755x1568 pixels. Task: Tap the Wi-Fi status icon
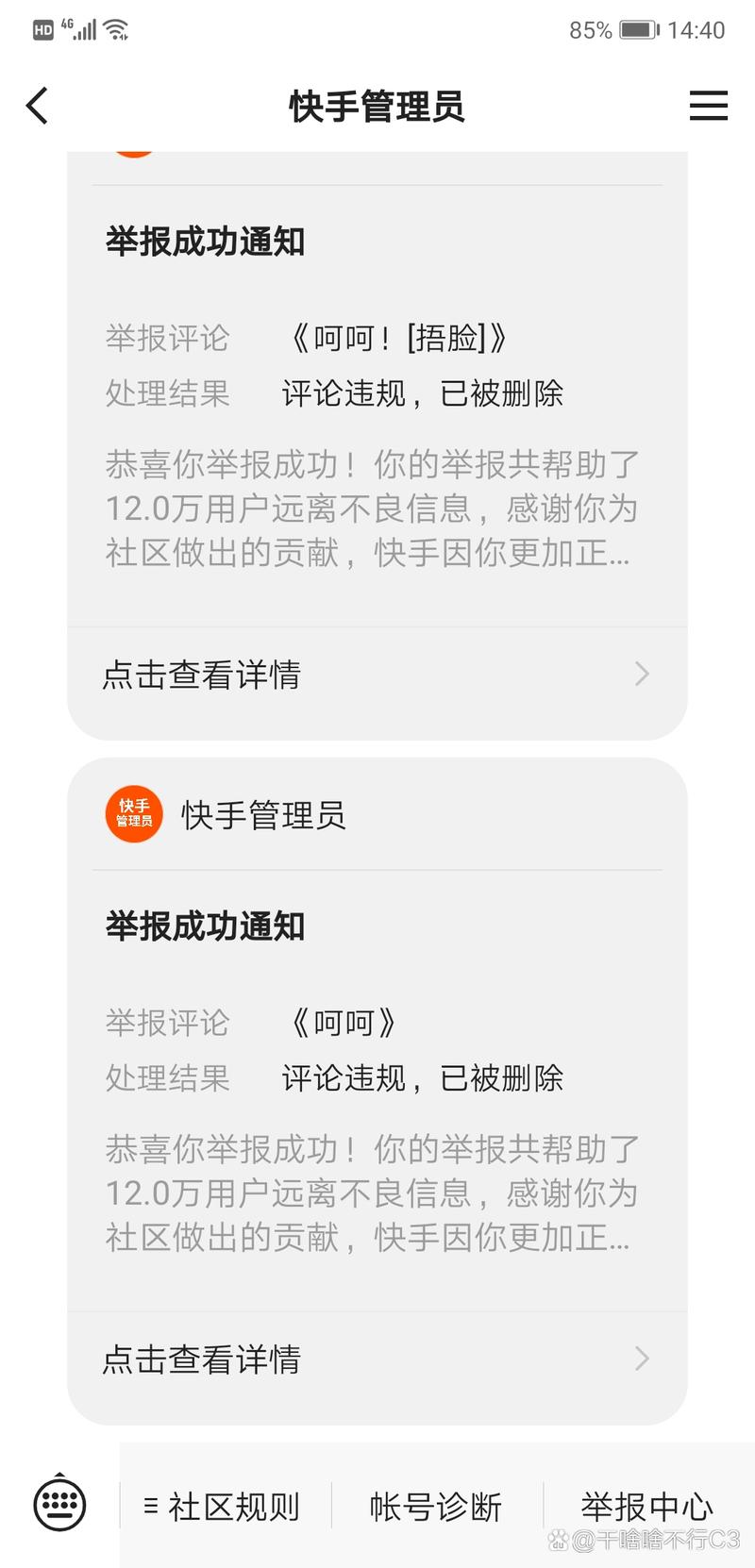116,29
